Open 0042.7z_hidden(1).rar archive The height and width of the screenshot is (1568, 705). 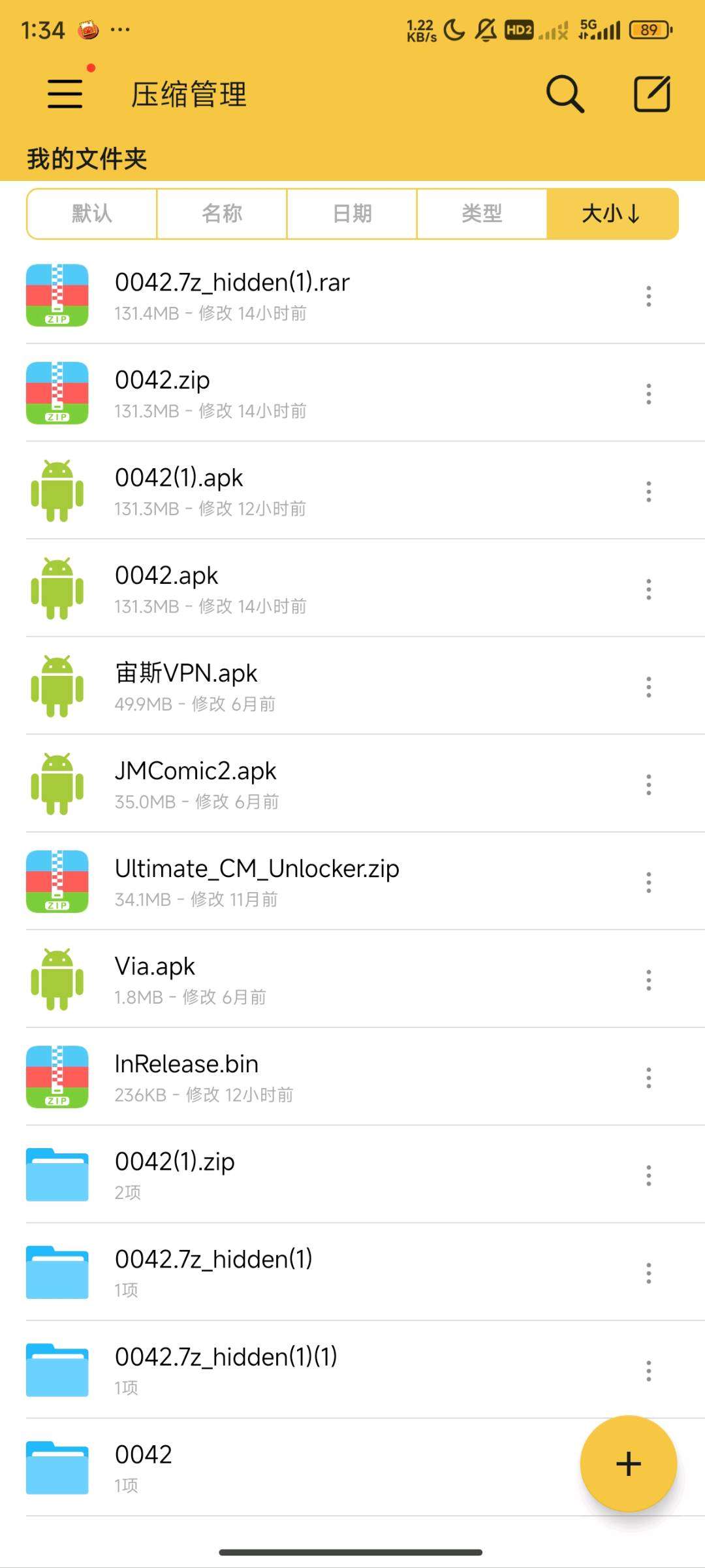click(x=232, y=295)
